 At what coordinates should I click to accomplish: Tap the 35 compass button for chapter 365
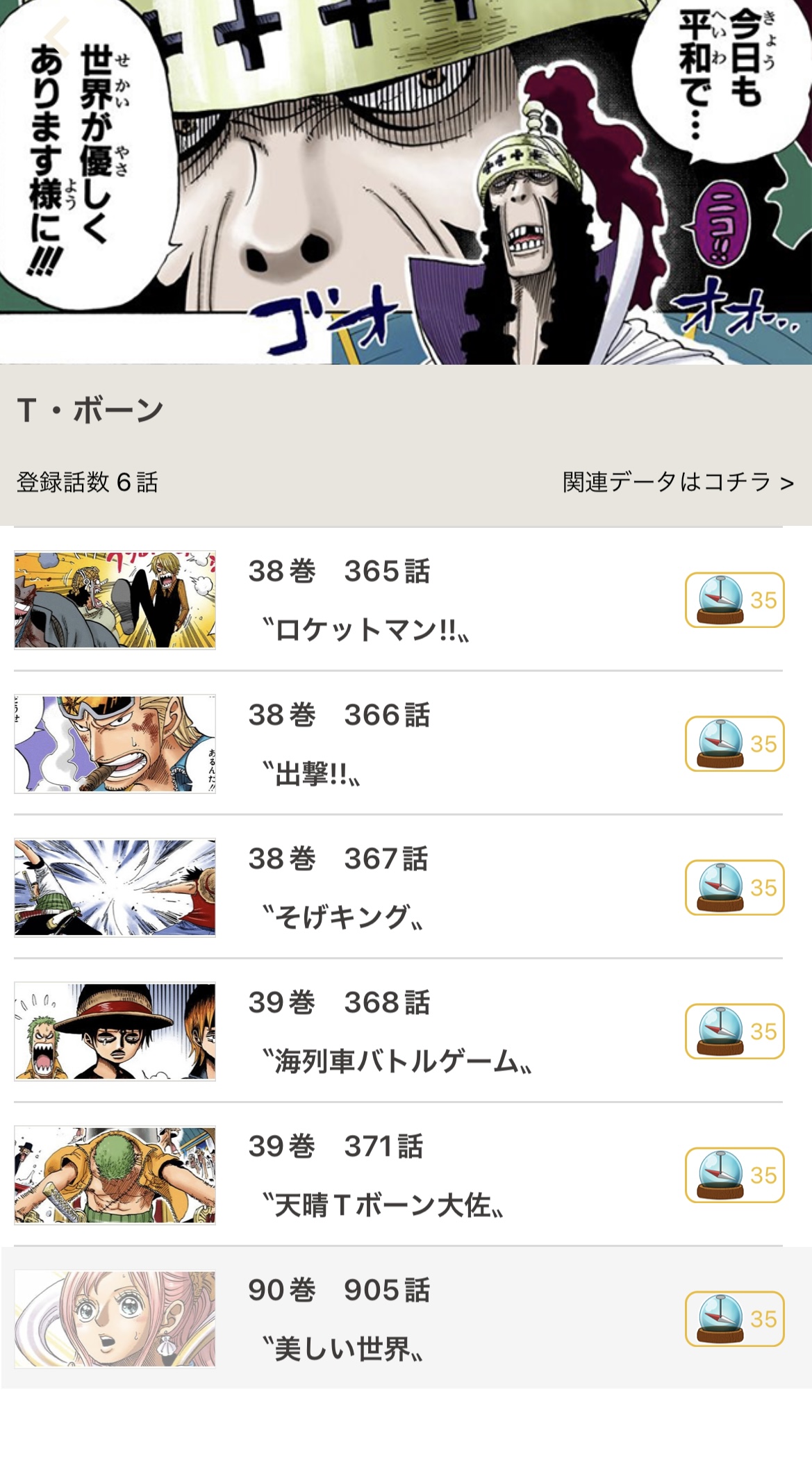coord(734,600)
